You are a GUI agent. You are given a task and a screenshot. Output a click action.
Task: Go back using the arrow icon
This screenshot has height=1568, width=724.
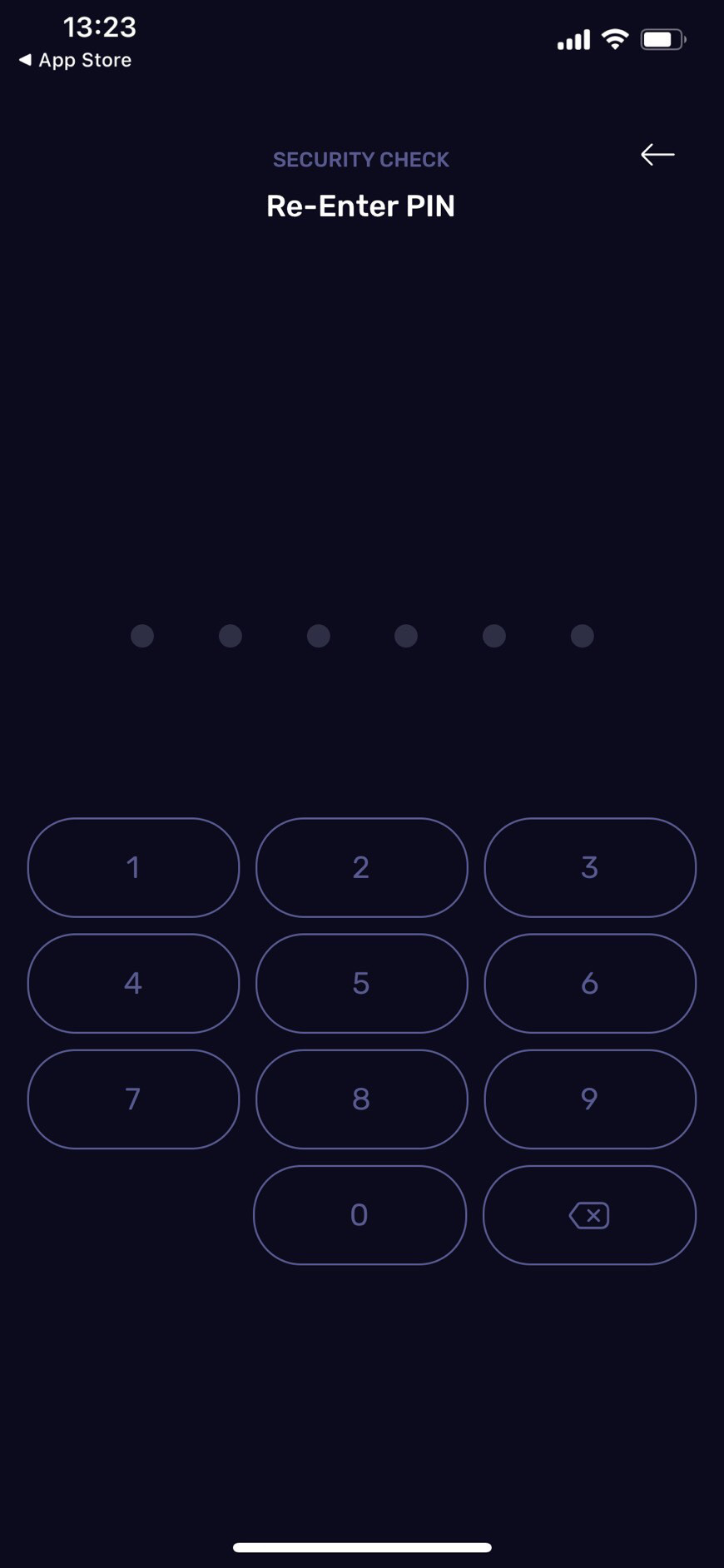pos(657,154)
